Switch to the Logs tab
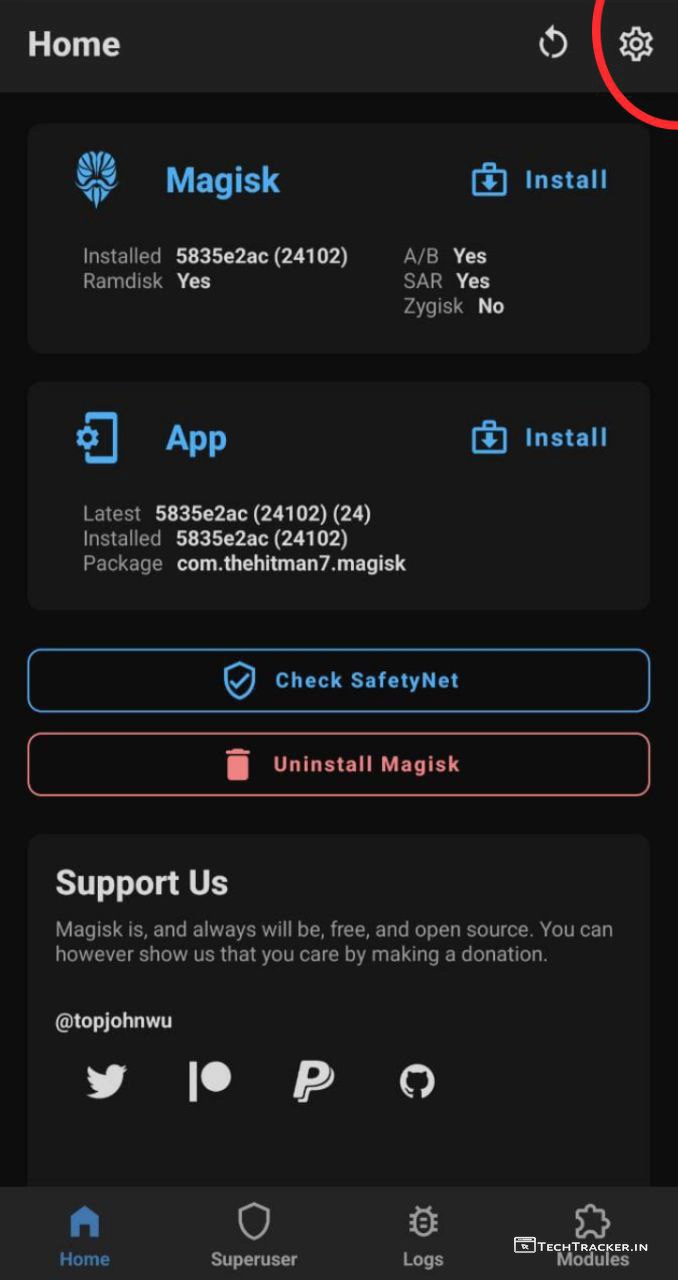 pyautogui.click(x=423, y=1235)
